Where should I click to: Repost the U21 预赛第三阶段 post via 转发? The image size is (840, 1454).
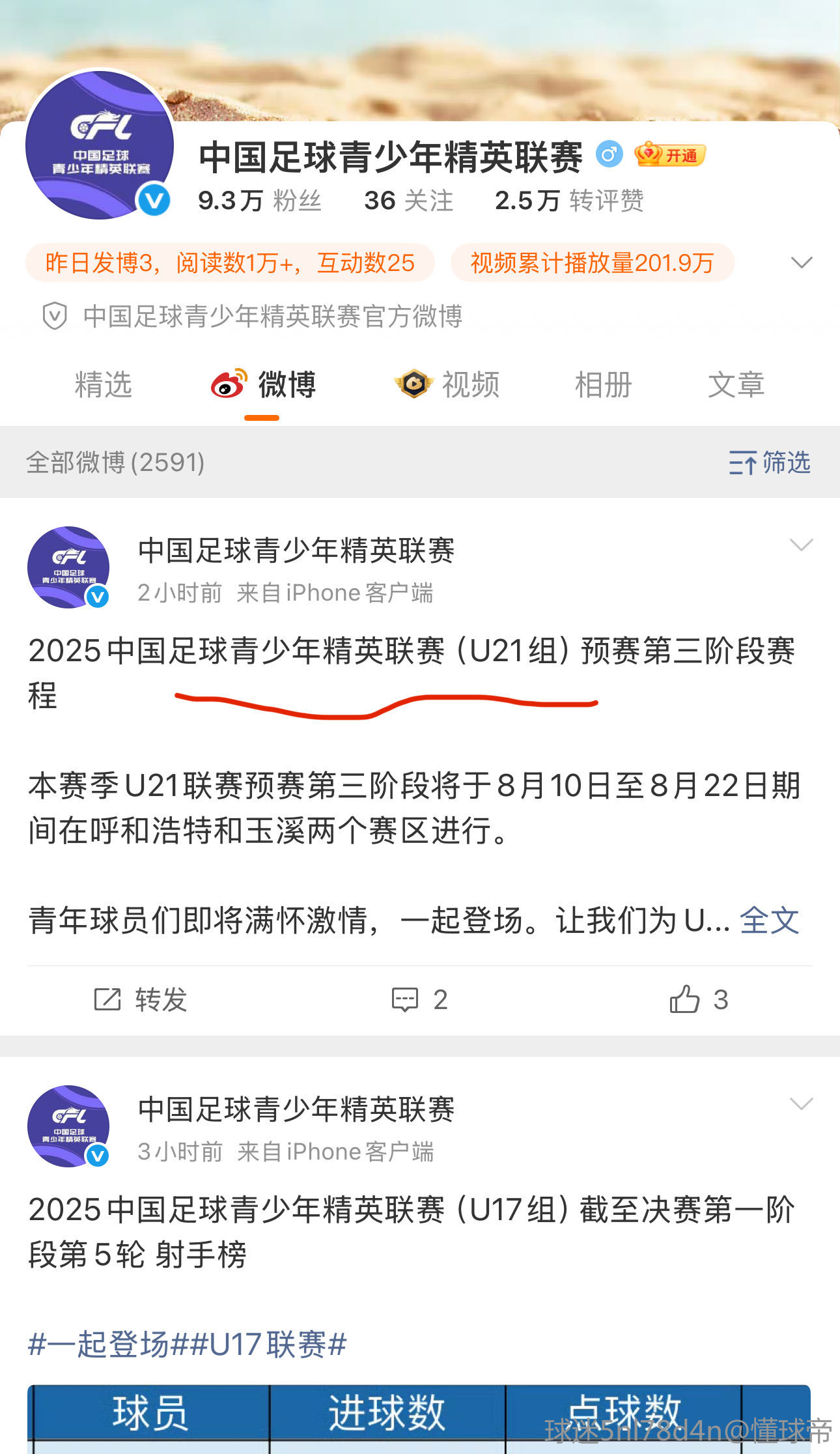click(x=141, y=999)
